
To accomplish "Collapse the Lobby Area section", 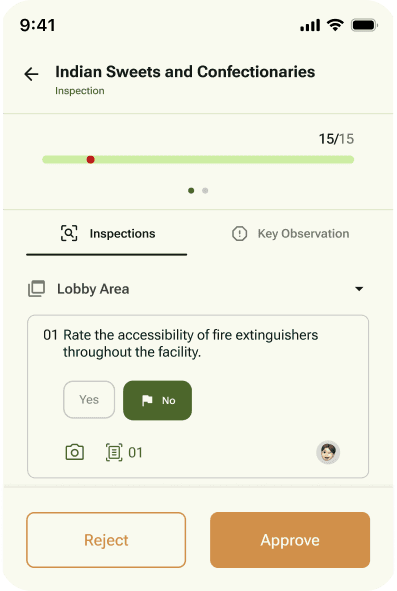I will coord(359,289).
